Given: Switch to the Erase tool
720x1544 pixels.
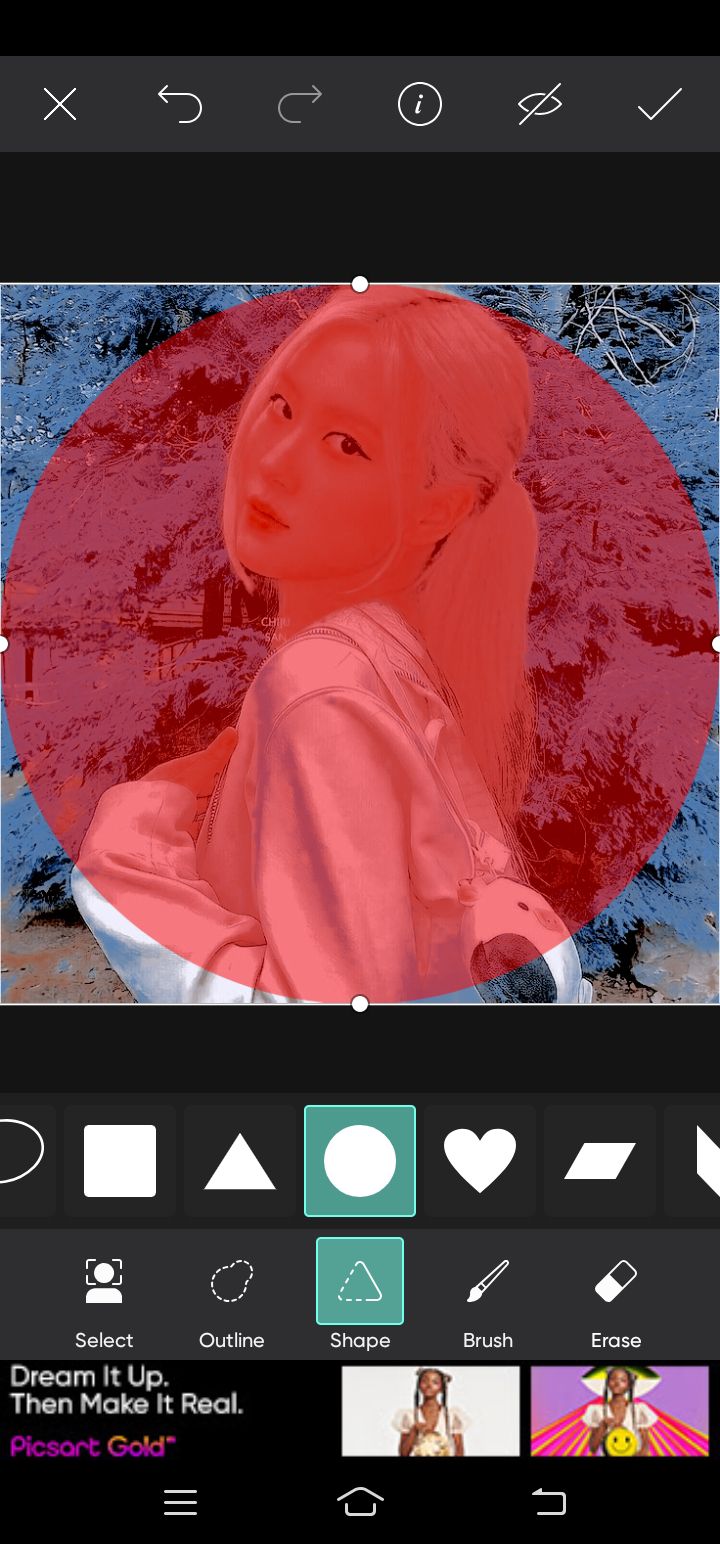Looking at the screenshot, I should coord(616,1295).
